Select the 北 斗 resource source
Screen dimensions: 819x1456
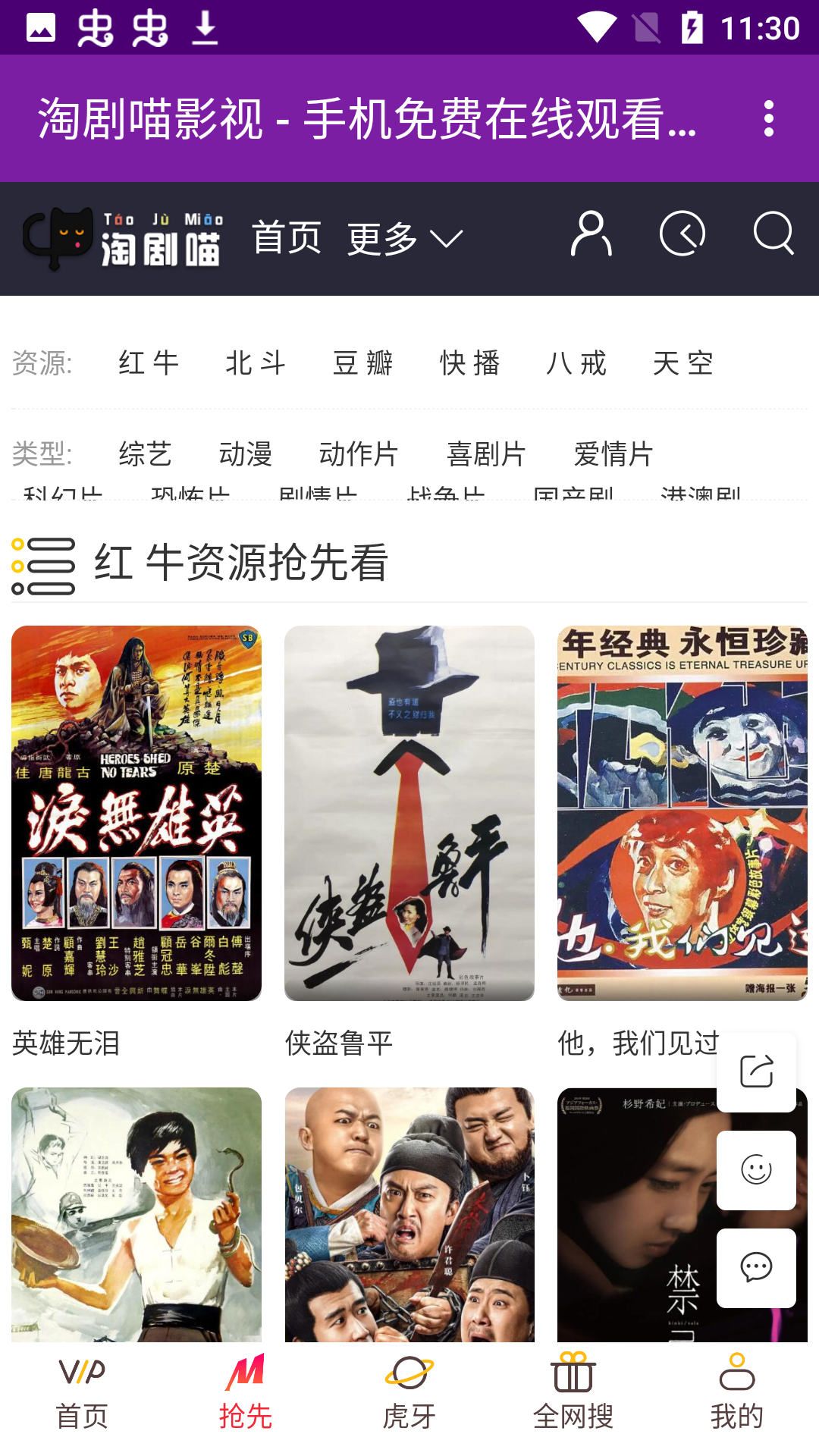point(256,363)
